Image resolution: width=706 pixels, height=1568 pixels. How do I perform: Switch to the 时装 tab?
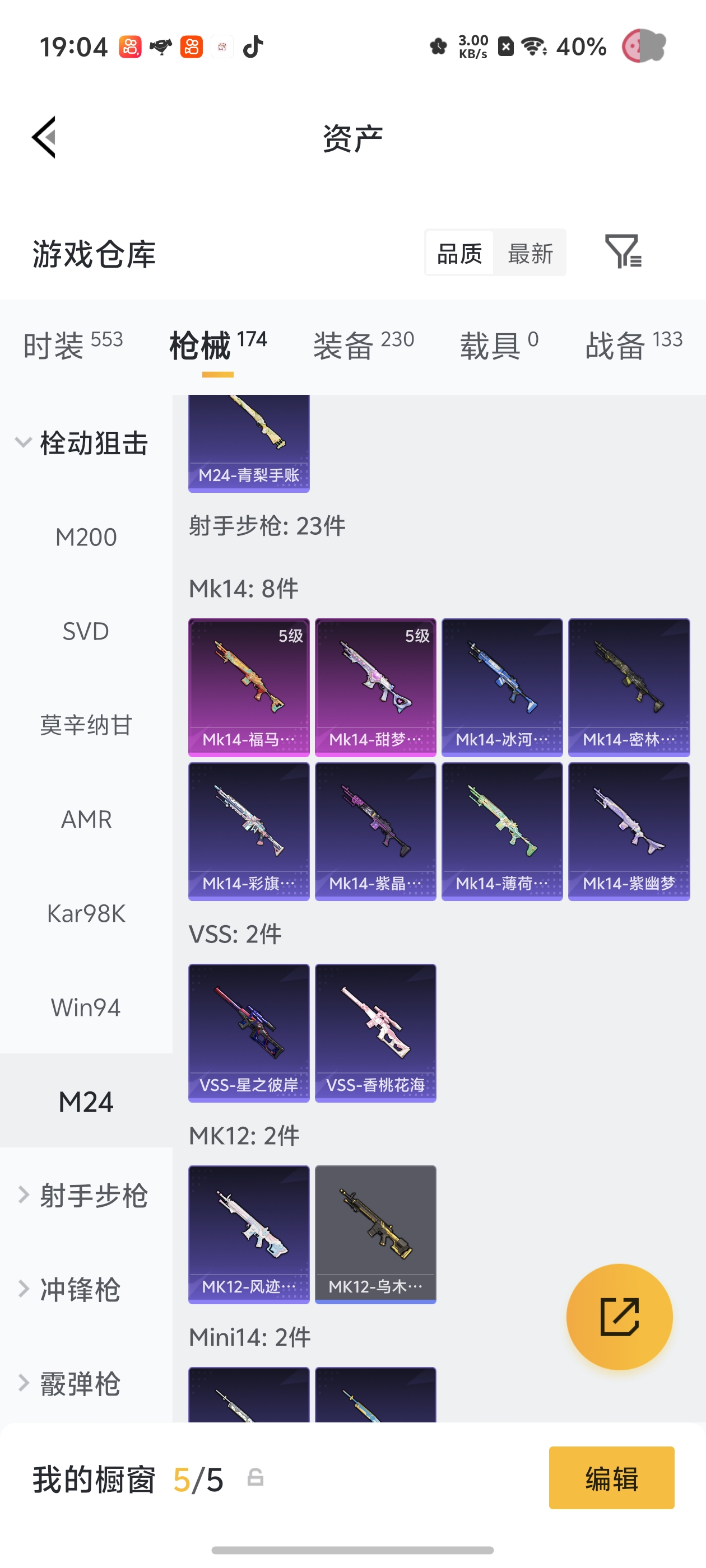[73, 346]
